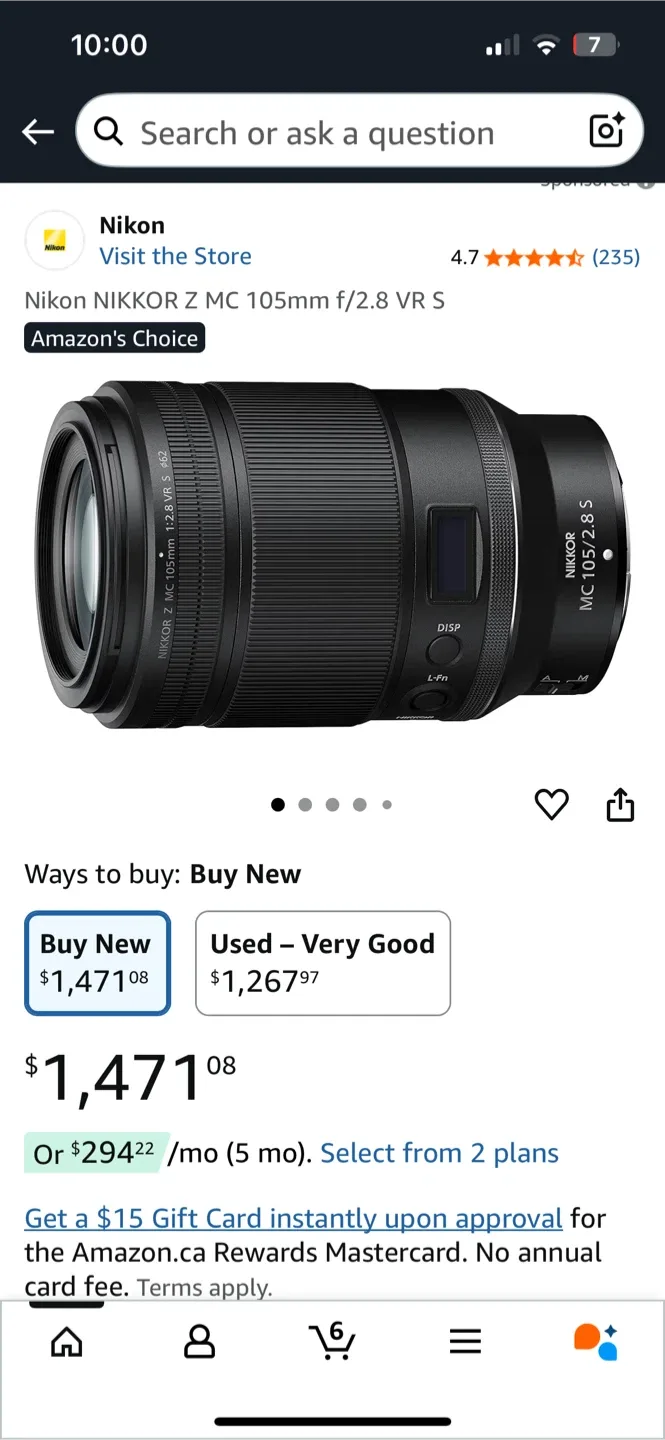The image size is (665, 1440).
Task: Visit the Nikon Store link
Action: pyautogui.click(x=175, y=256)
